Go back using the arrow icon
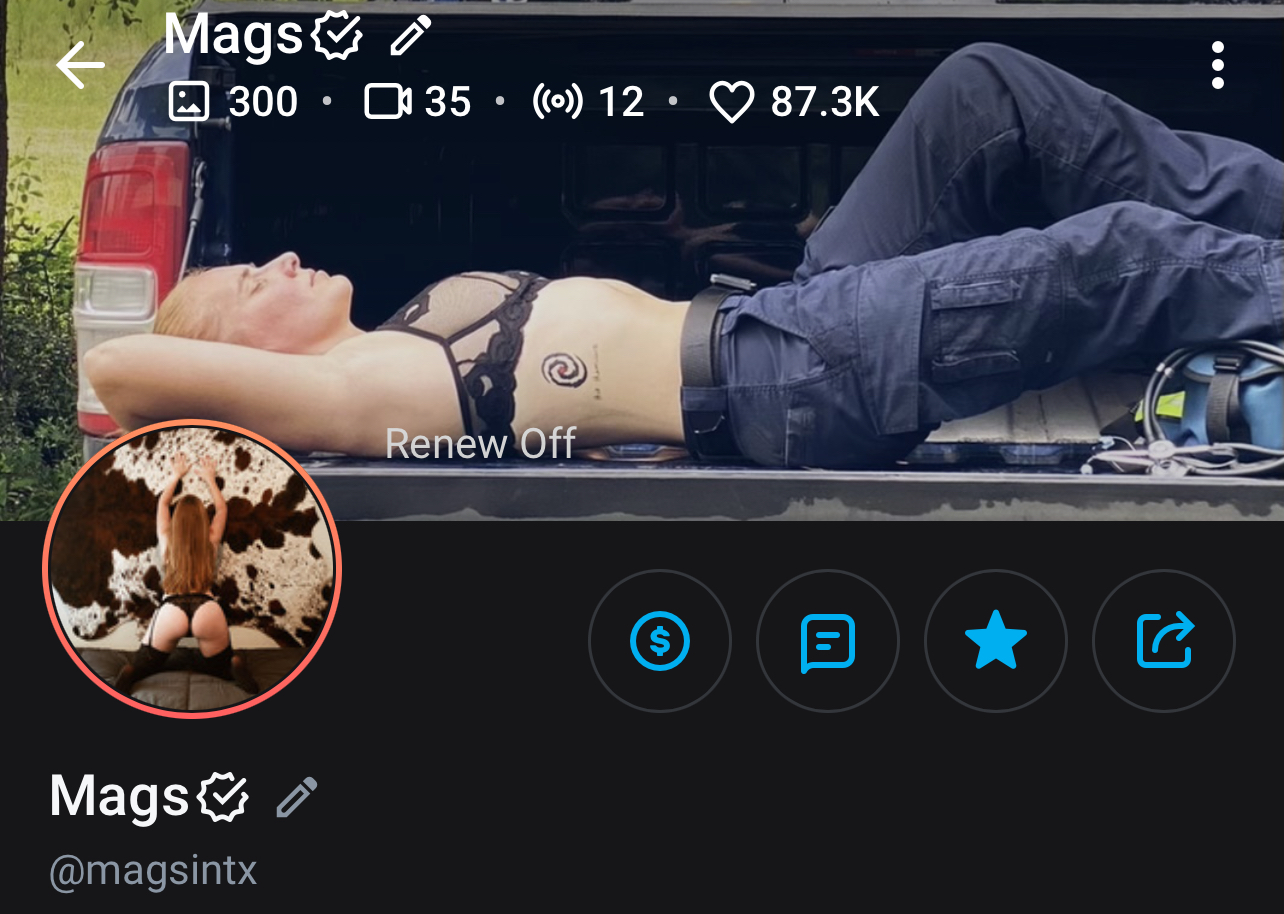The image size is (1284, 914). pos(81,66)
